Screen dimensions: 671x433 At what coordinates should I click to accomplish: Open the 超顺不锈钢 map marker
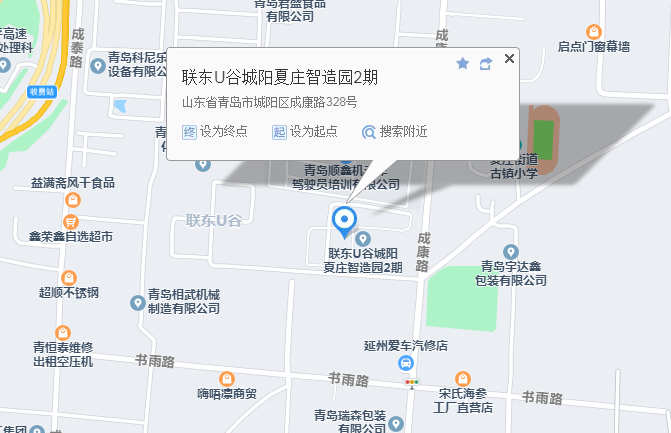point(68,277)
